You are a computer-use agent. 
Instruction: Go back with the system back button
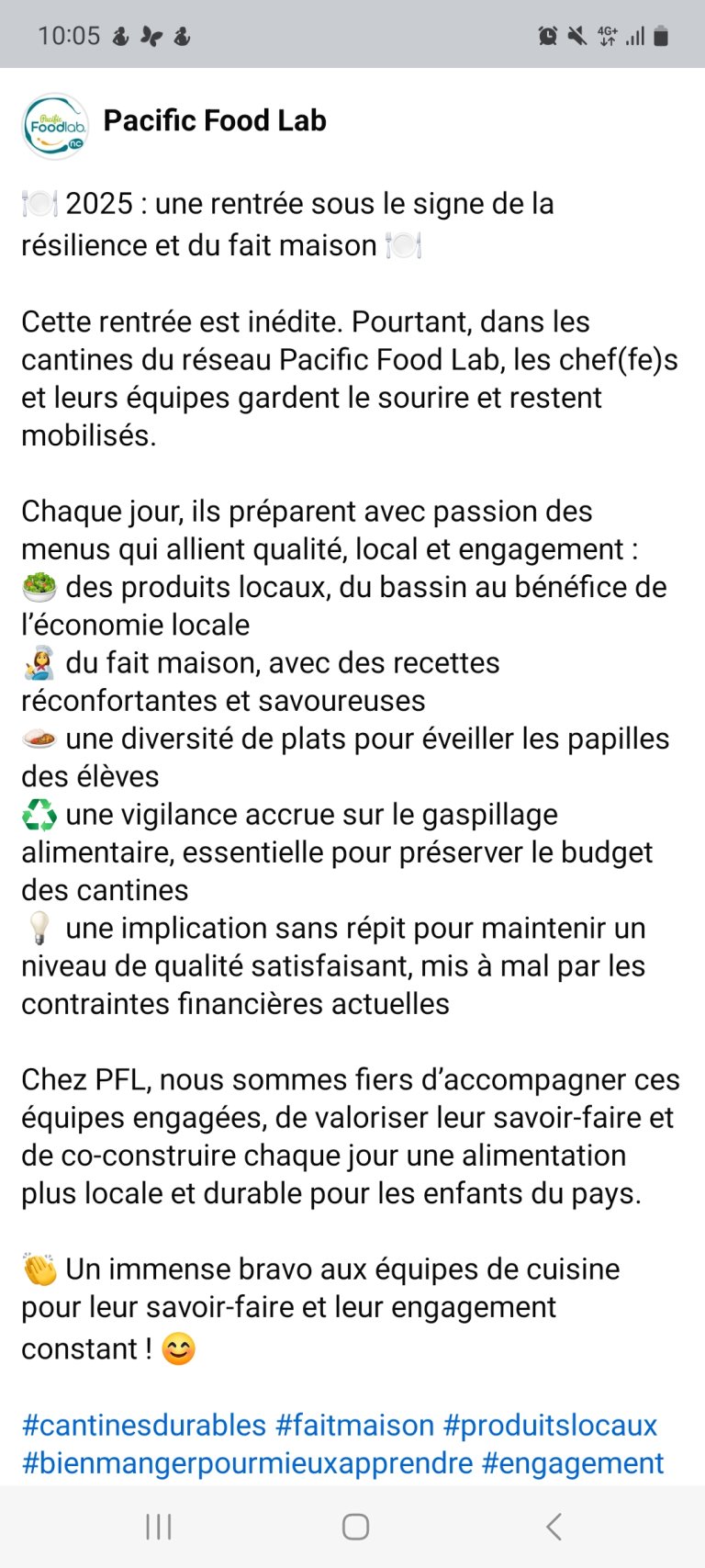(553, 1527)
